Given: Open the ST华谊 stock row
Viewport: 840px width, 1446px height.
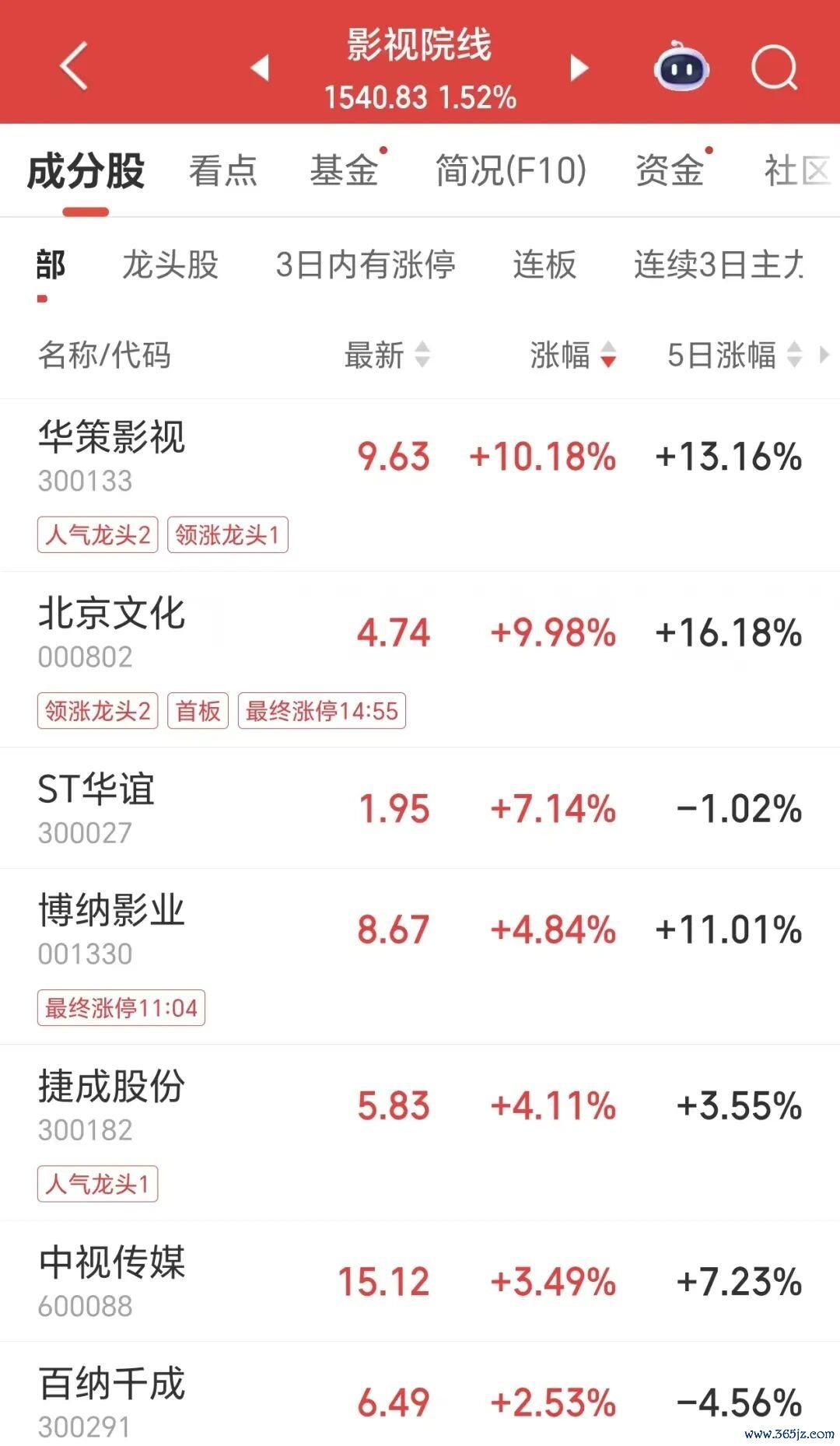Looking at the screenshot, I should click(x=420, y=809).
